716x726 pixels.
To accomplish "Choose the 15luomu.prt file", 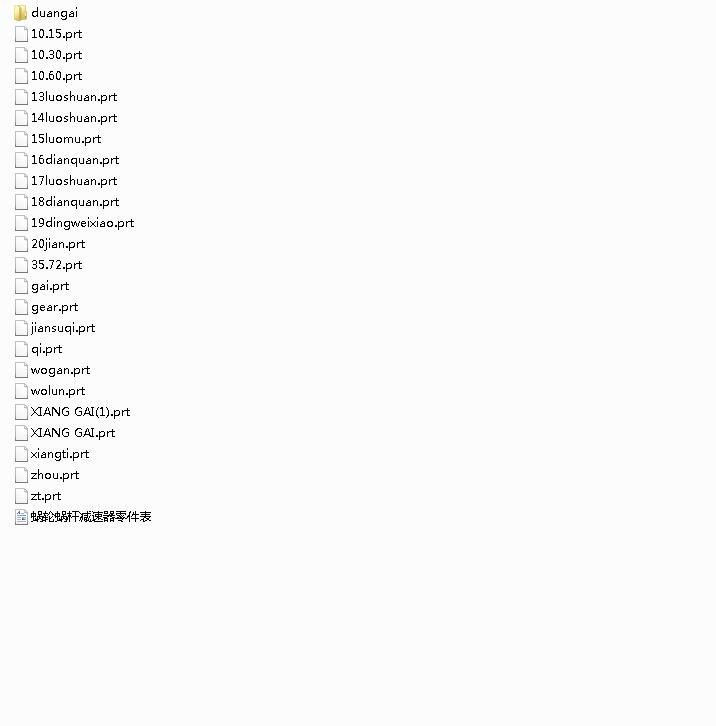I will (65, 139).
